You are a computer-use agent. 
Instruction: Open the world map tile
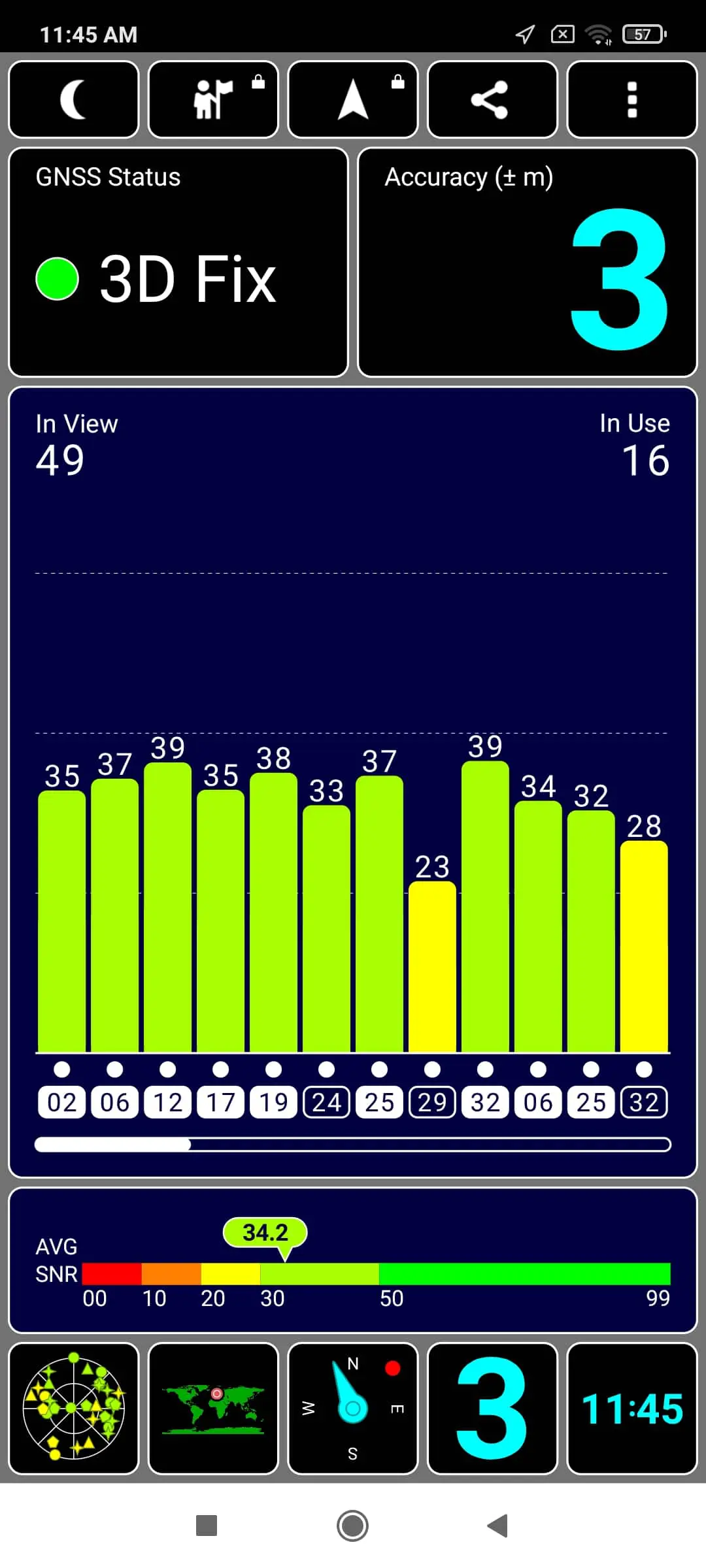click(213, 1409)
